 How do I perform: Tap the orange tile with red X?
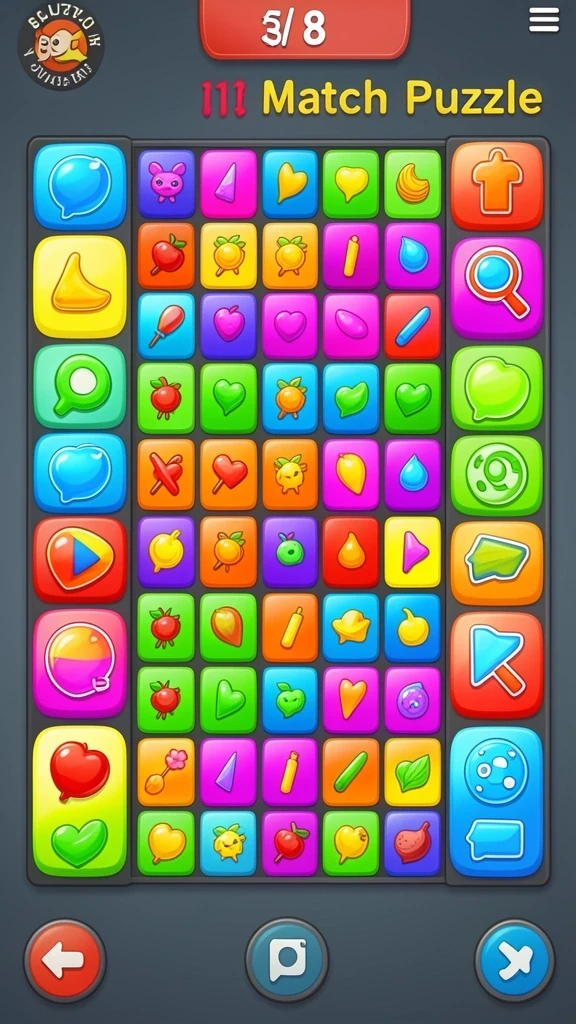(x=167, y=474)
